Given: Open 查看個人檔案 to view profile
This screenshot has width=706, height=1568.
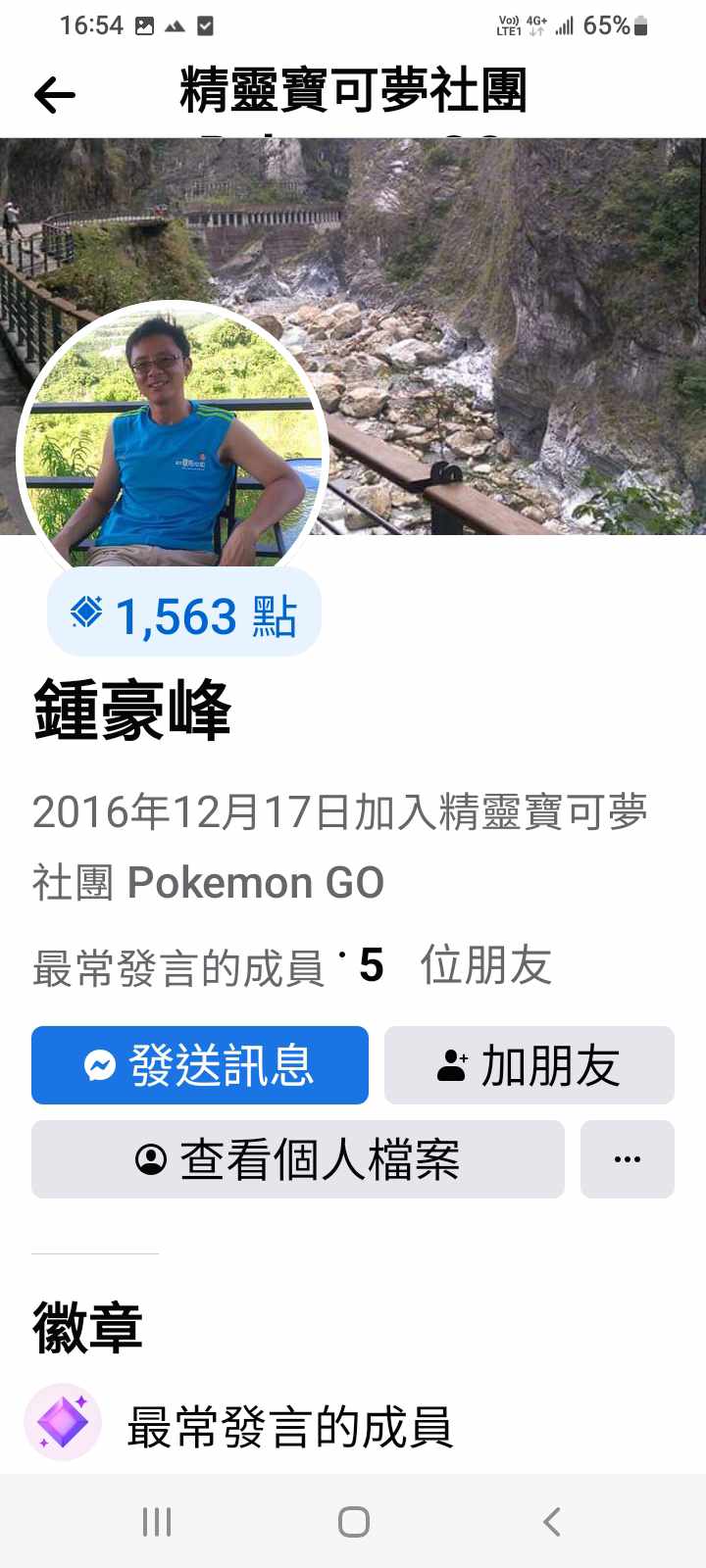Looking at the screenshot, I should 298,1159.
